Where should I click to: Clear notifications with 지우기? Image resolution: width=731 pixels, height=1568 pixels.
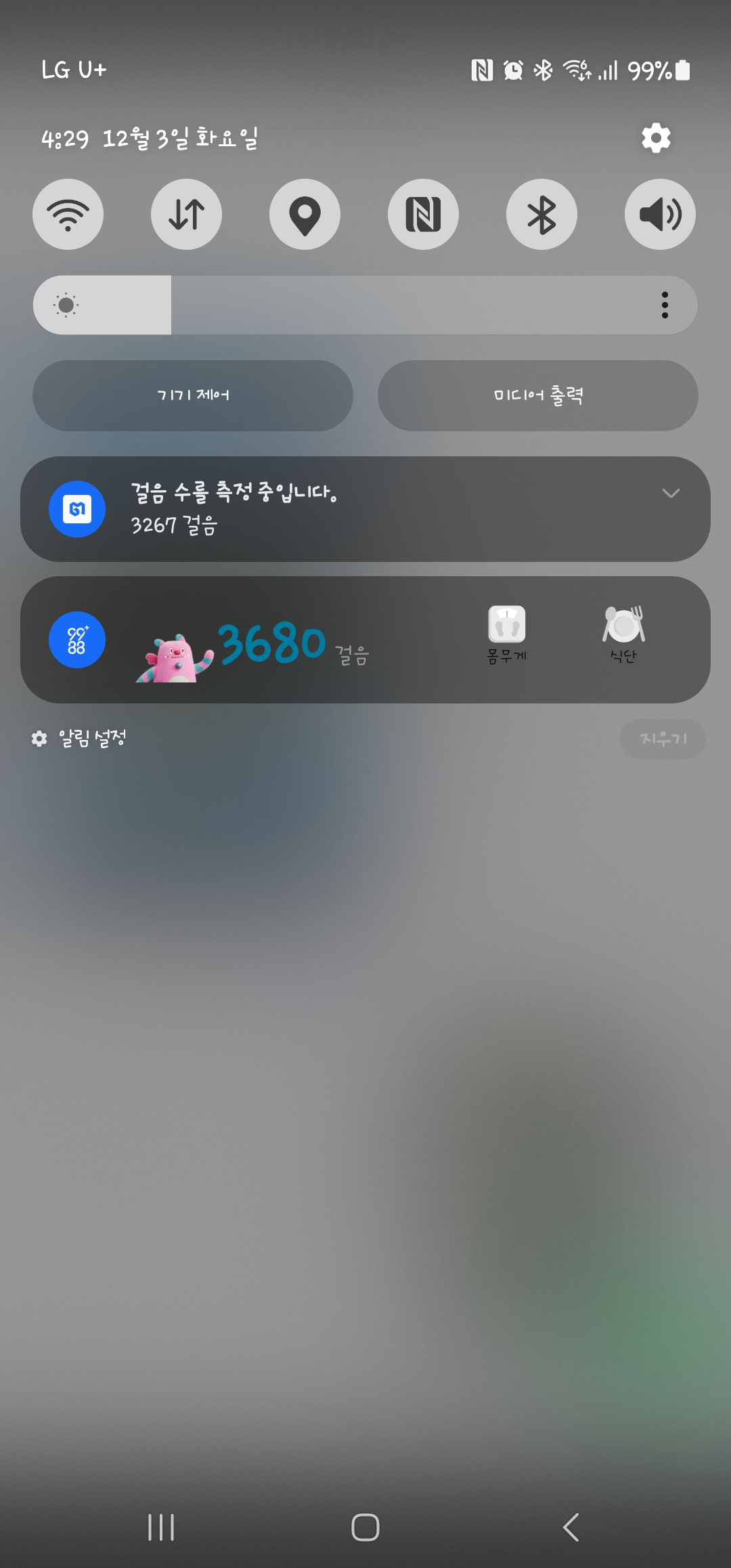coord(663,739)
